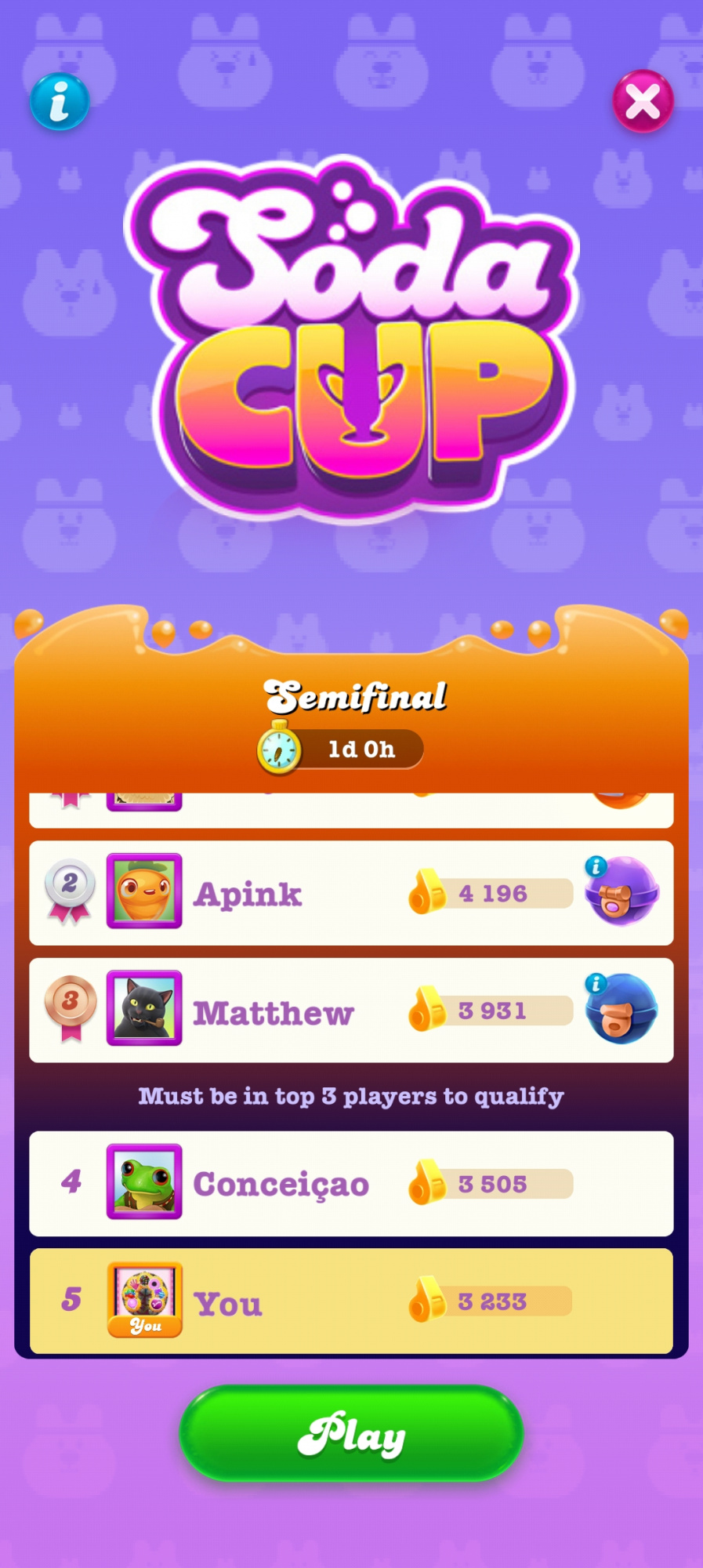Close the Soda Cup screen
Screen dimensions: 703x1568
(x=643, y=101)
